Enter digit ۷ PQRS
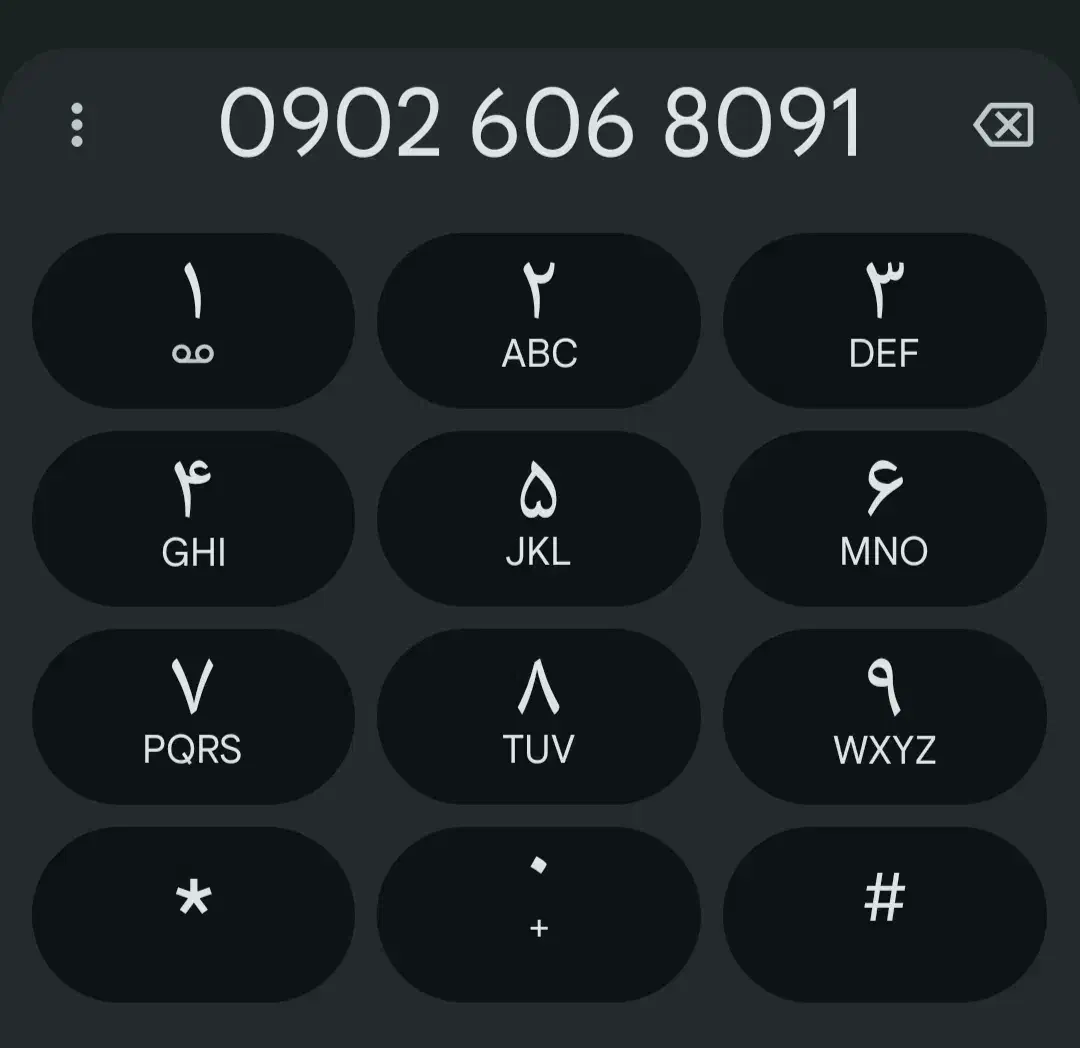 click(193, 716)
